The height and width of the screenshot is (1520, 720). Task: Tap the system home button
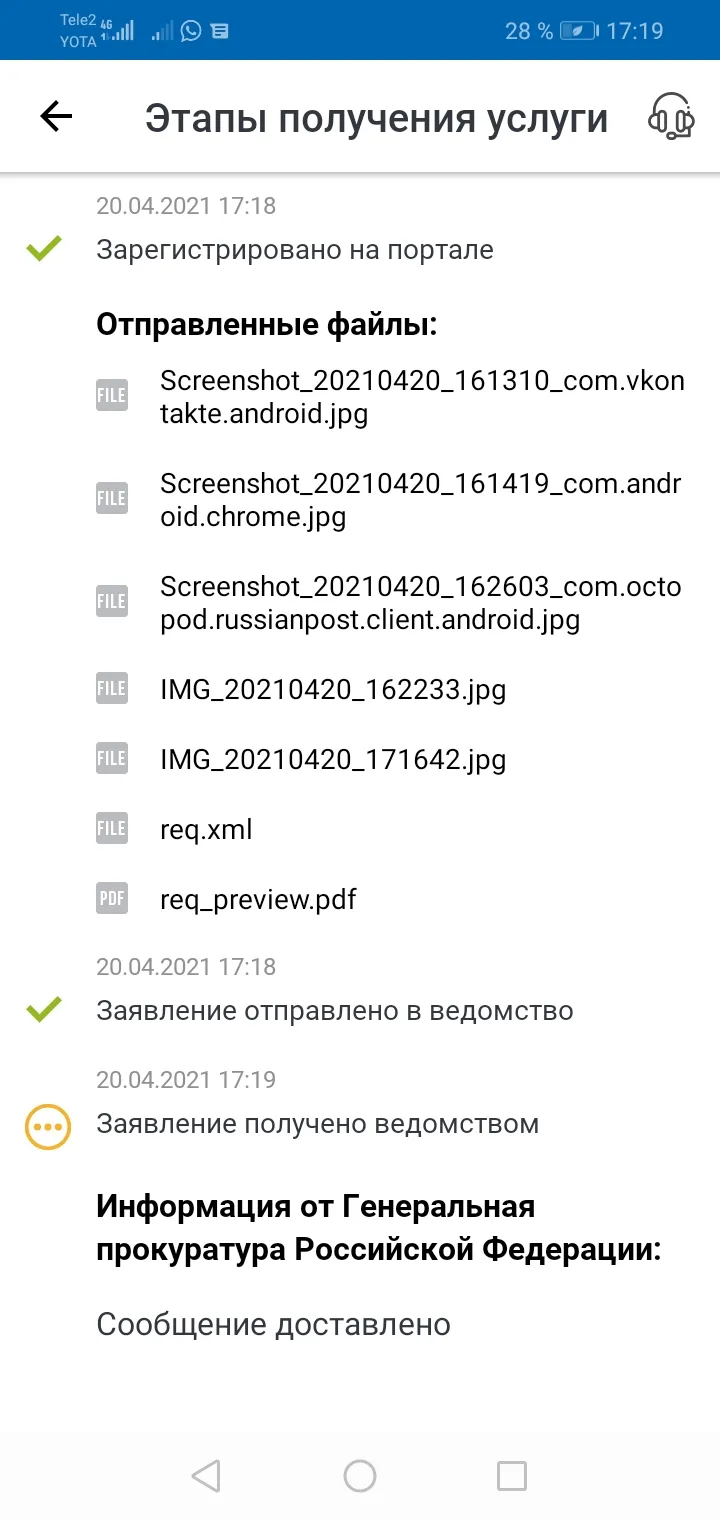point(360,1475)
